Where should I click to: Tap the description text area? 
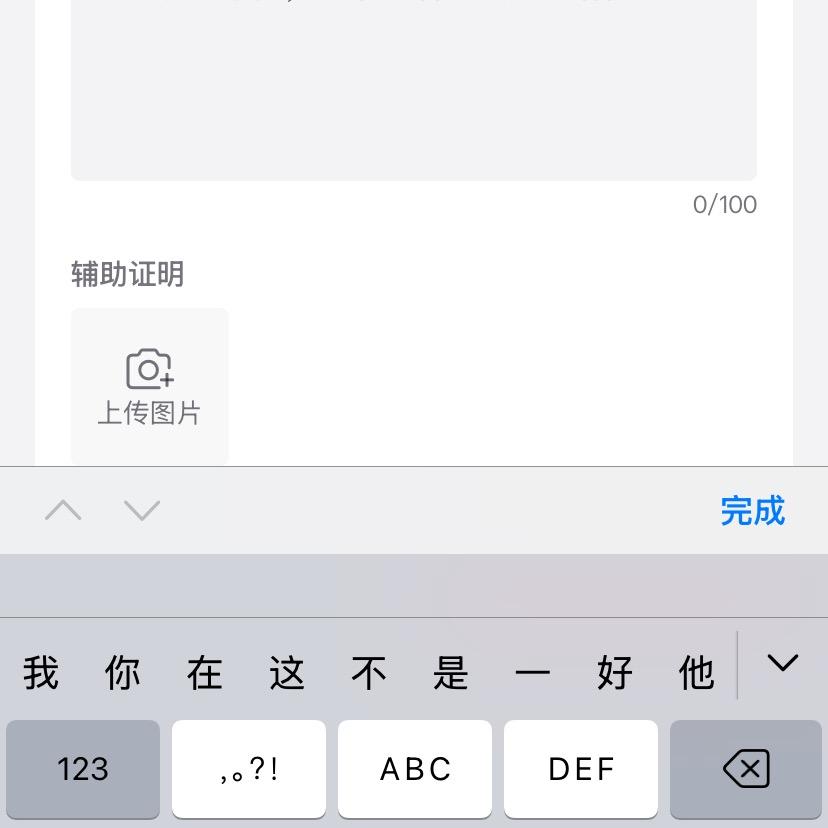[x=413, y=90]
